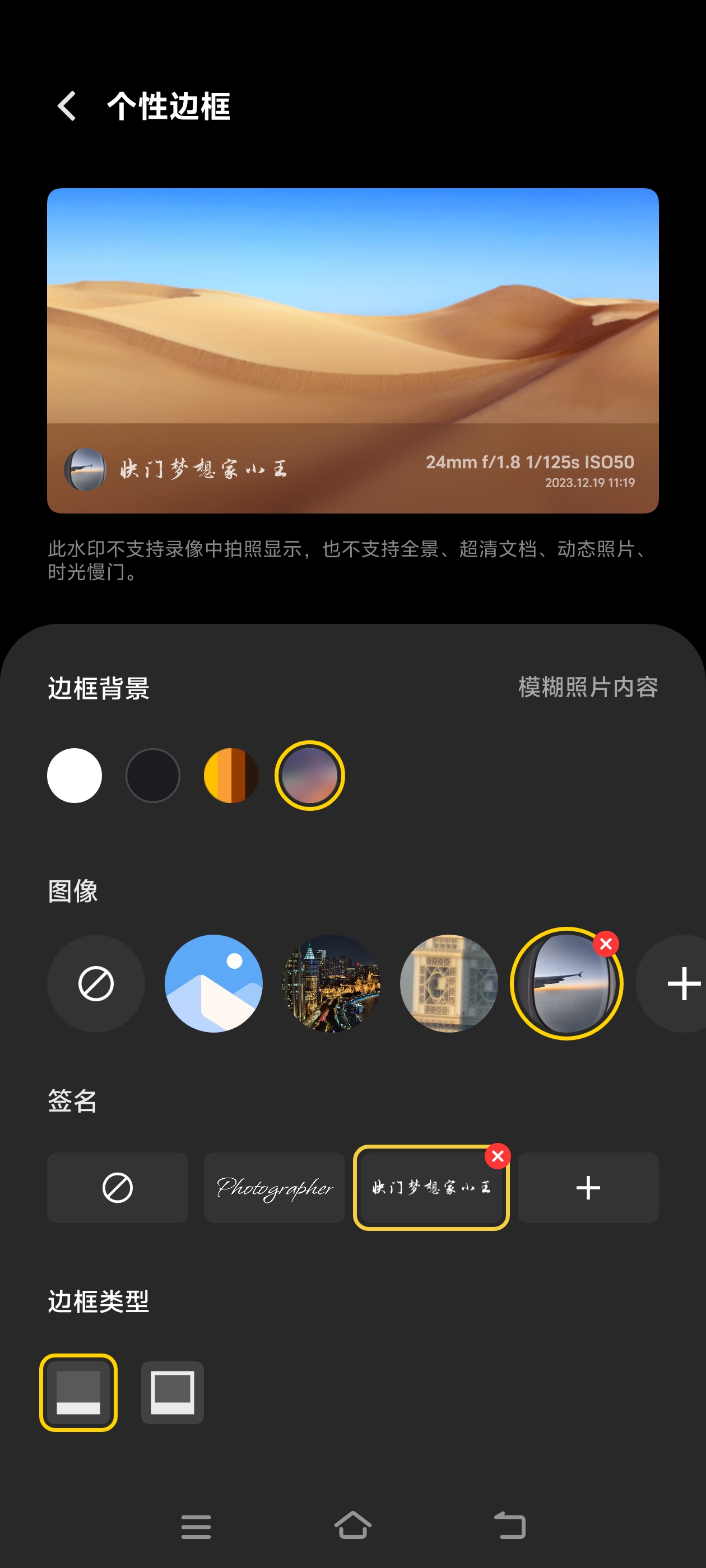706x1568 pixels.
Task: Select the carved window pattern image
Action: tap(449, 984)
